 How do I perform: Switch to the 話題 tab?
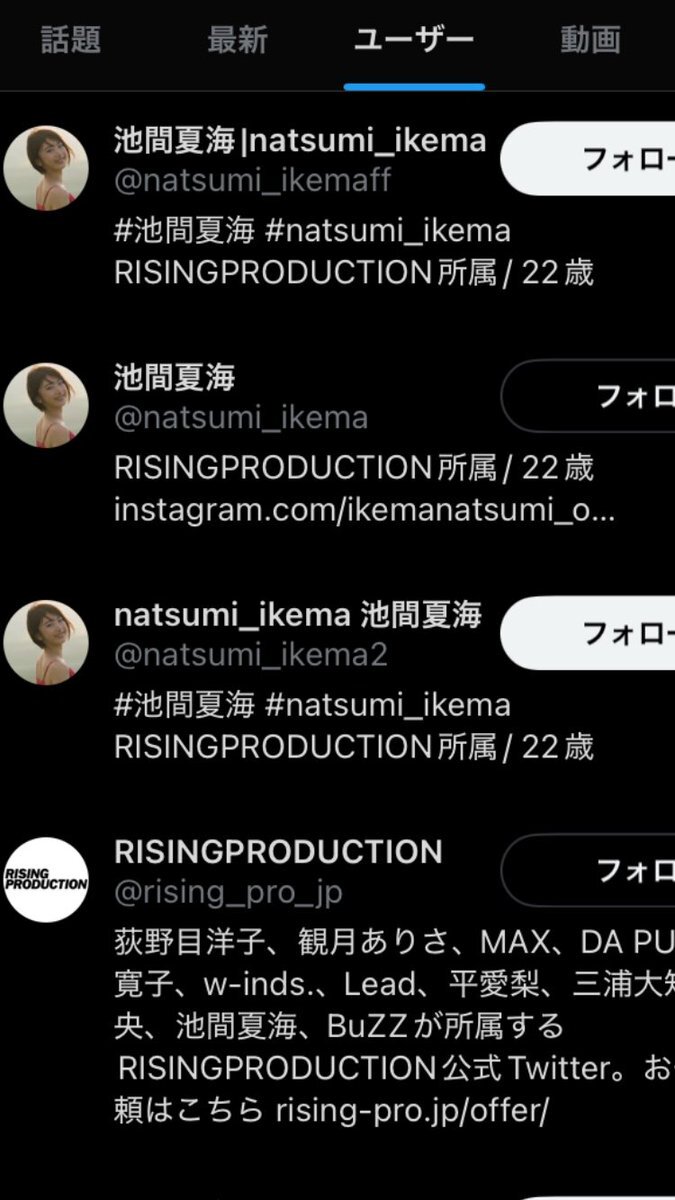(x=71, y=40)
